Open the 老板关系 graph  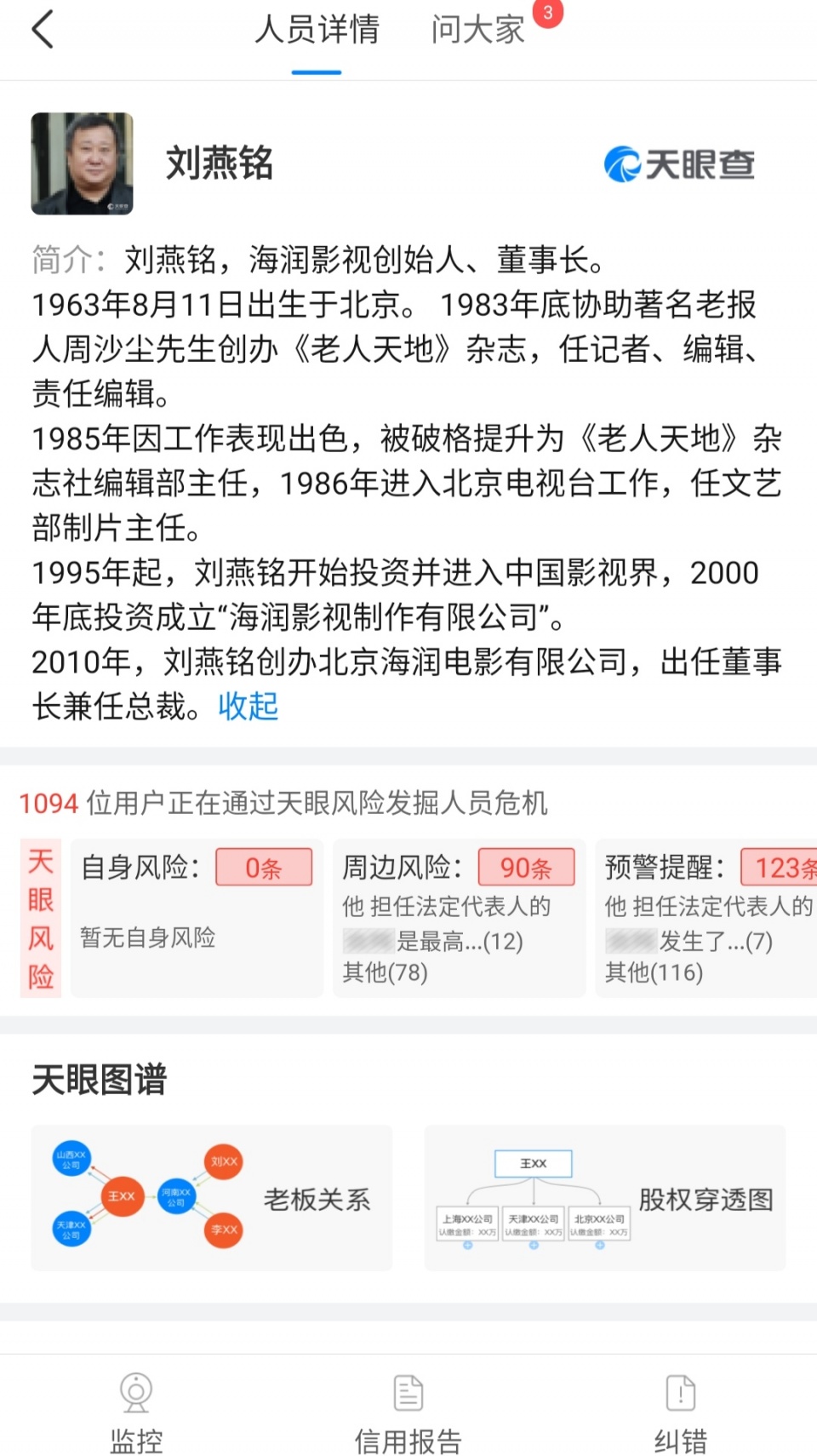click(x=212, y=1198)
